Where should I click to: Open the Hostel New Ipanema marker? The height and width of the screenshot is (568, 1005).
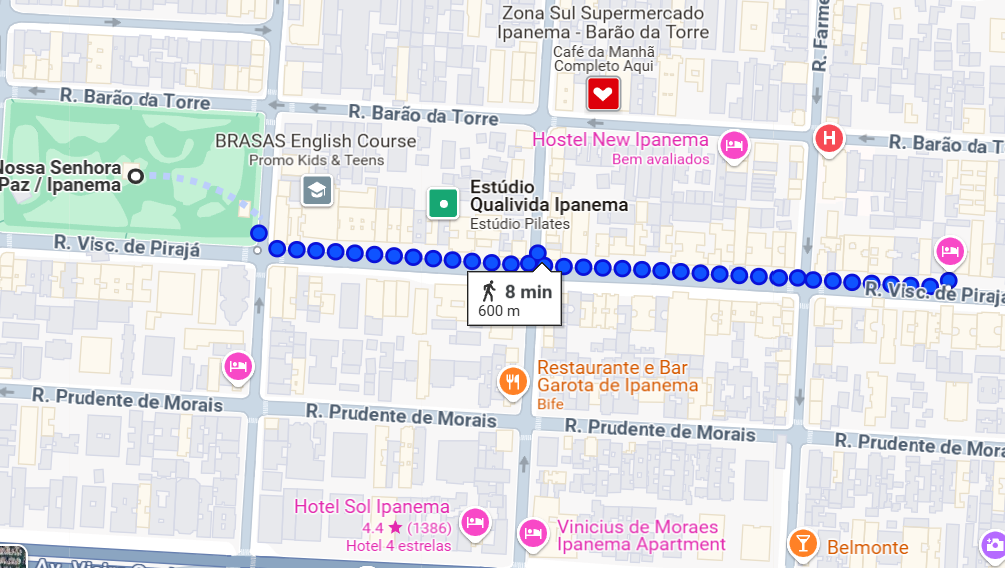[x=733, y=146]
